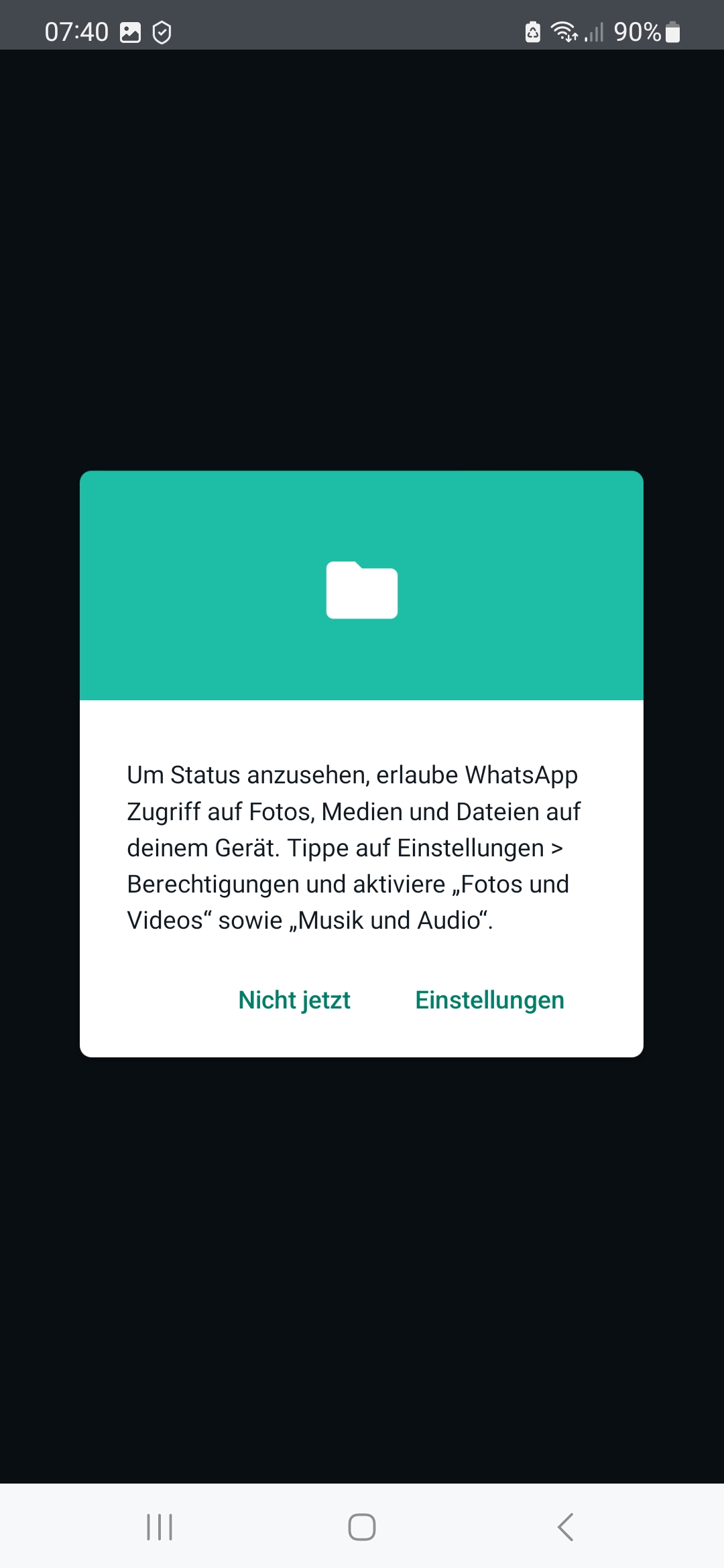724x1568 pixels.
Task: Dismiss the dialog with Nicht jetzt
Action: pyautogui.click(x=294, y=1000)
